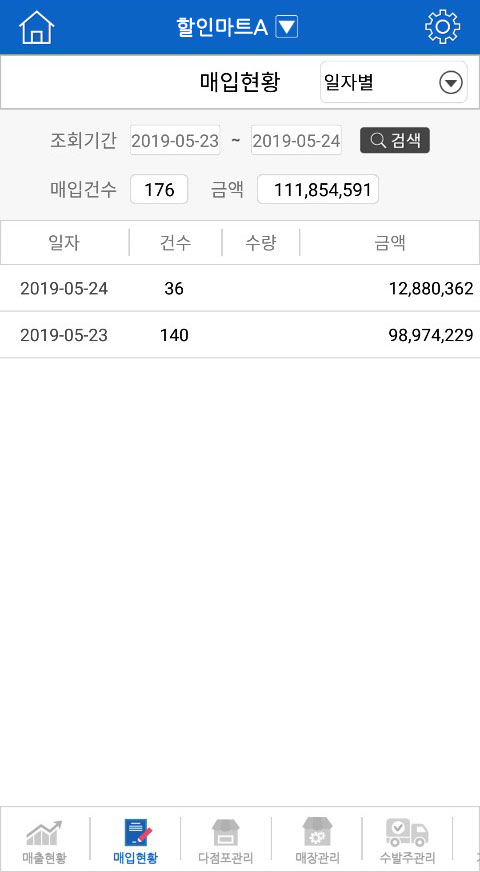This screenshot has height=872, width=480.
Task: Open the 일자별 view dropdown
Action: (x=394, y=83)
